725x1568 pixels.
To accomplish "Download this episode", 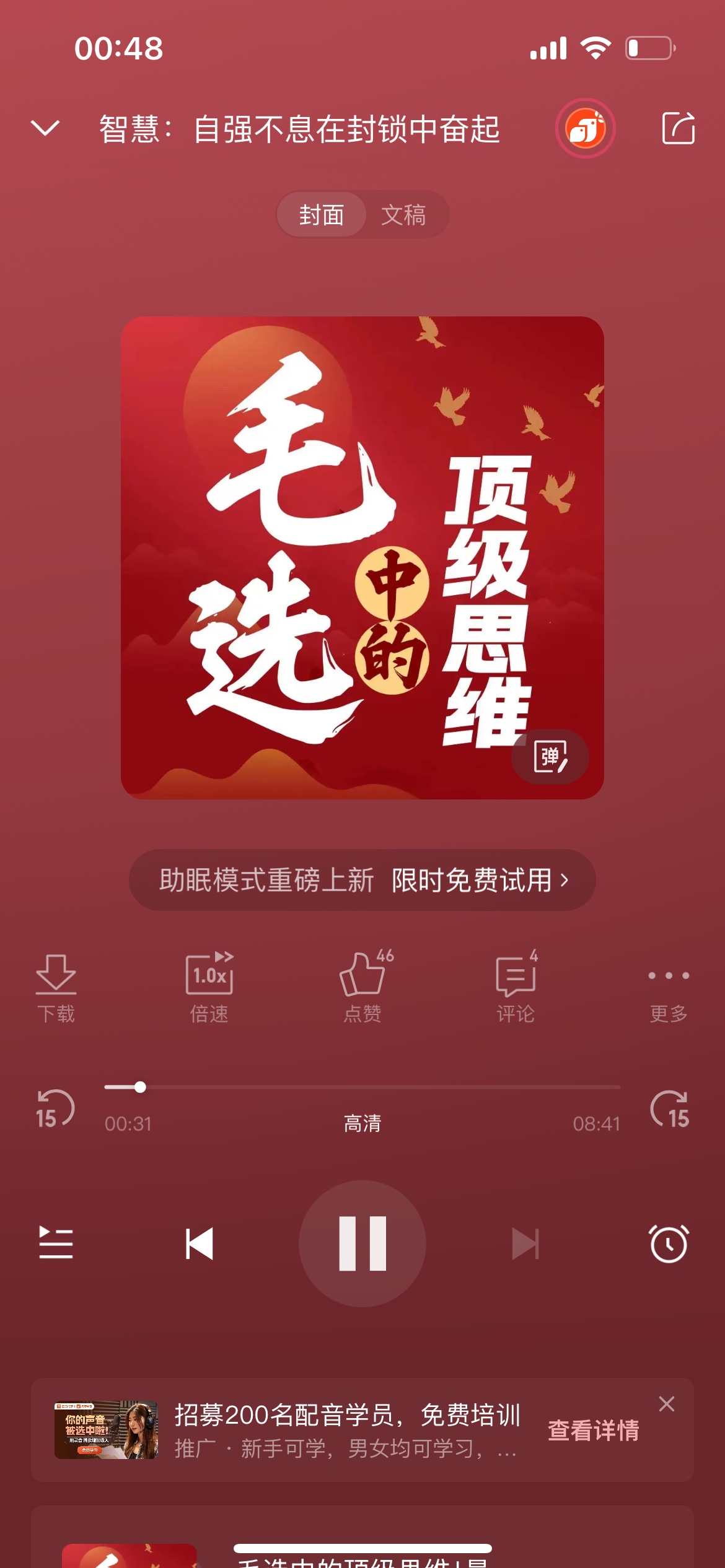I will point(56,987).
